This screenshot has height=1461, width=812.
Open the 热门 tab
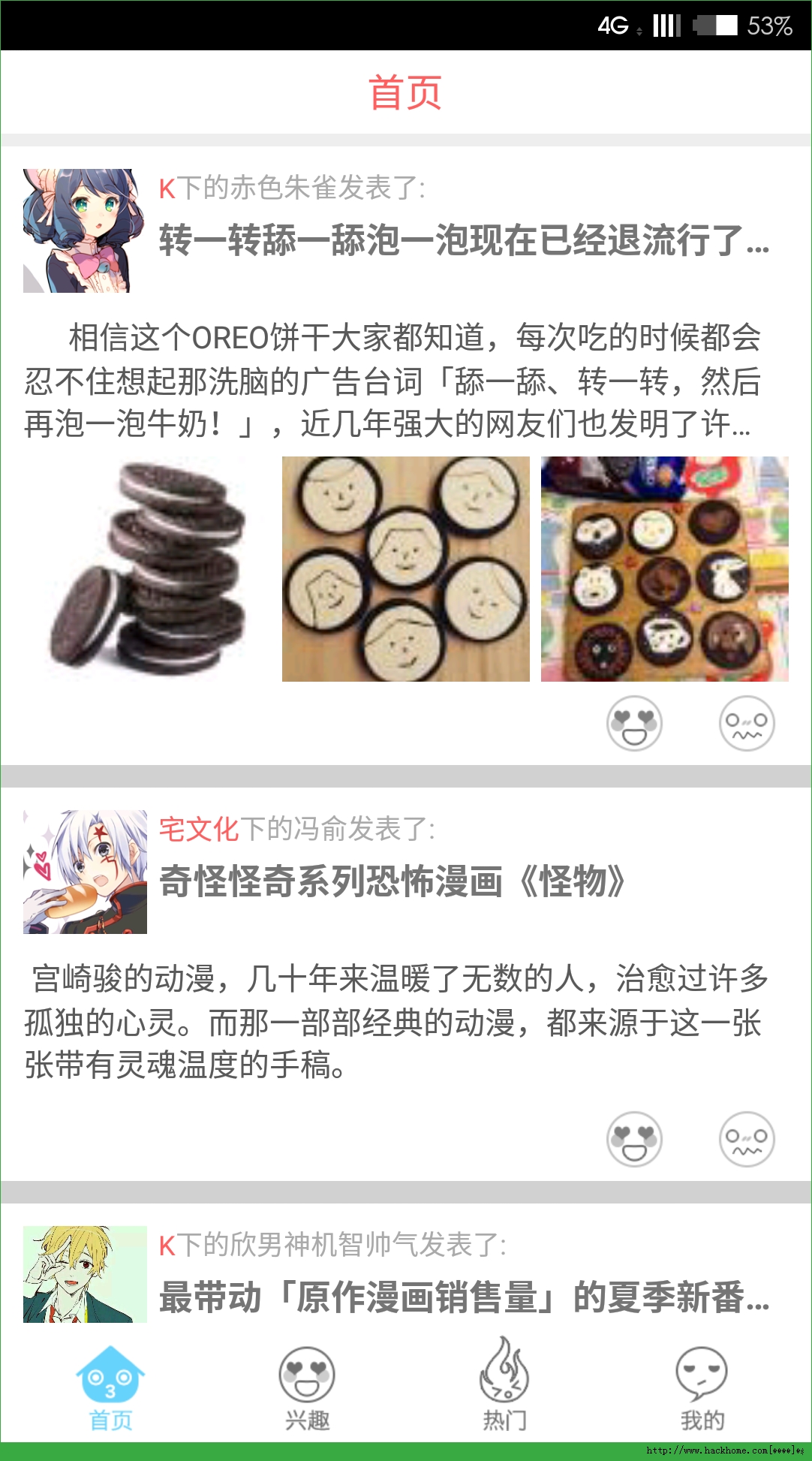(x=504, y=1387)
